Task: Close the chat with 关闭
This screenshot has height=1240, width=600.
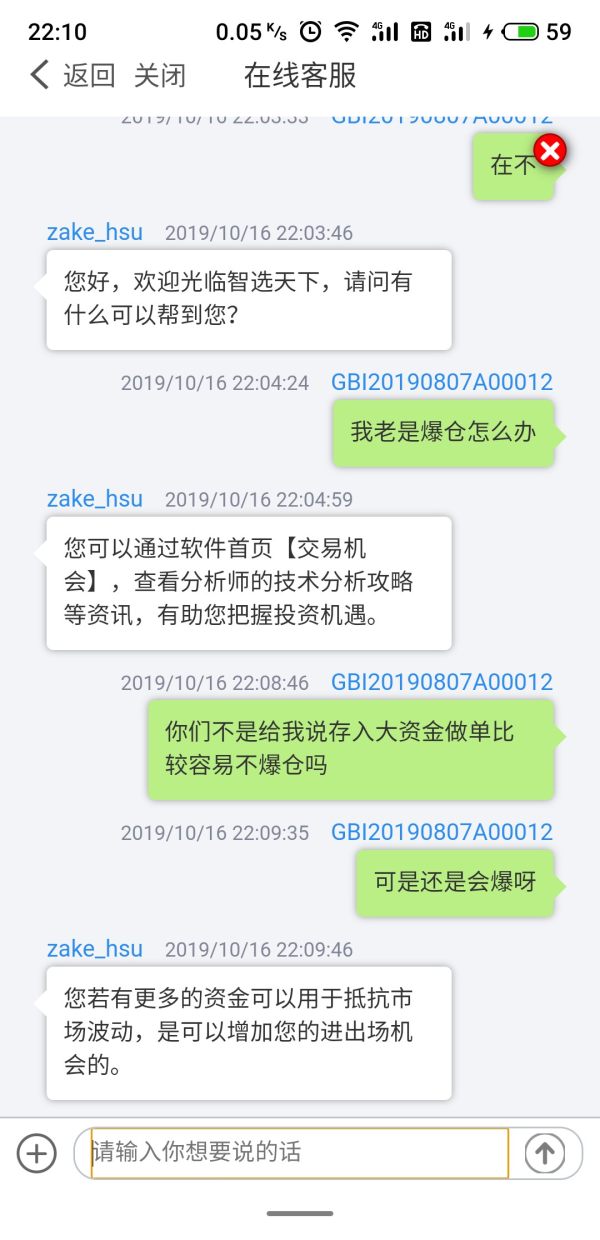Action: point(160,75)
